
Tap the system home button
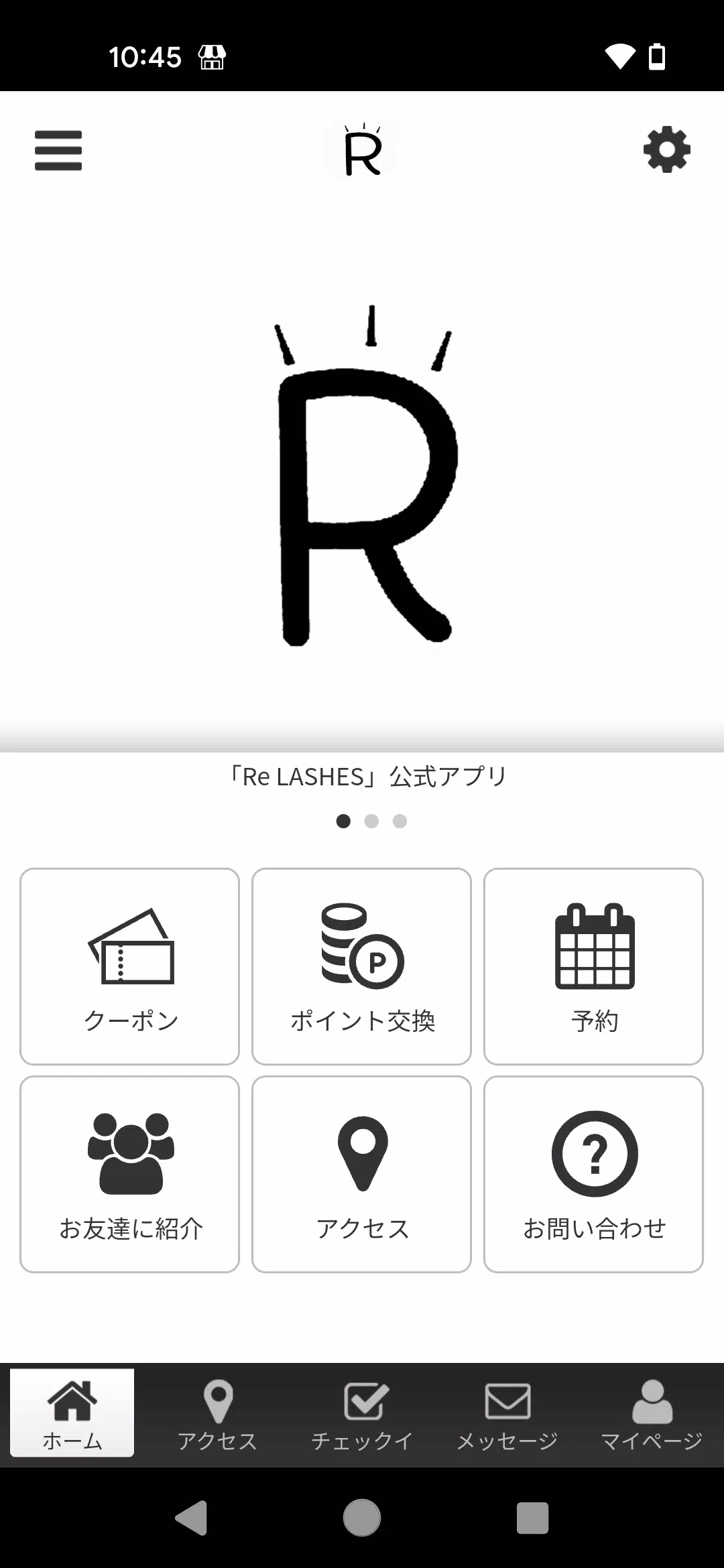pyautogui.click(x=362, y=1517)
